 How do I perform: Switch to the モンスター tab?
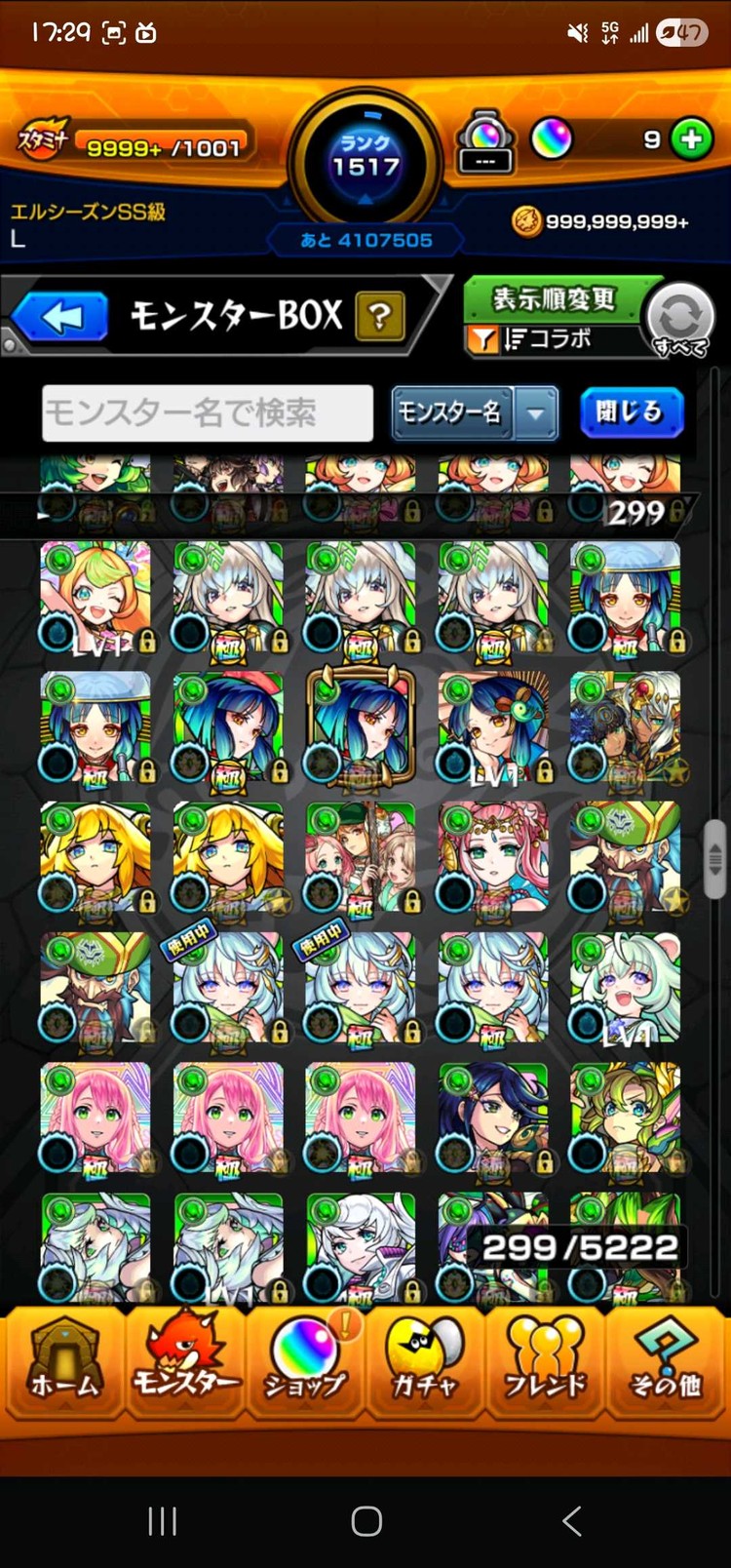tap(185, 1361)
